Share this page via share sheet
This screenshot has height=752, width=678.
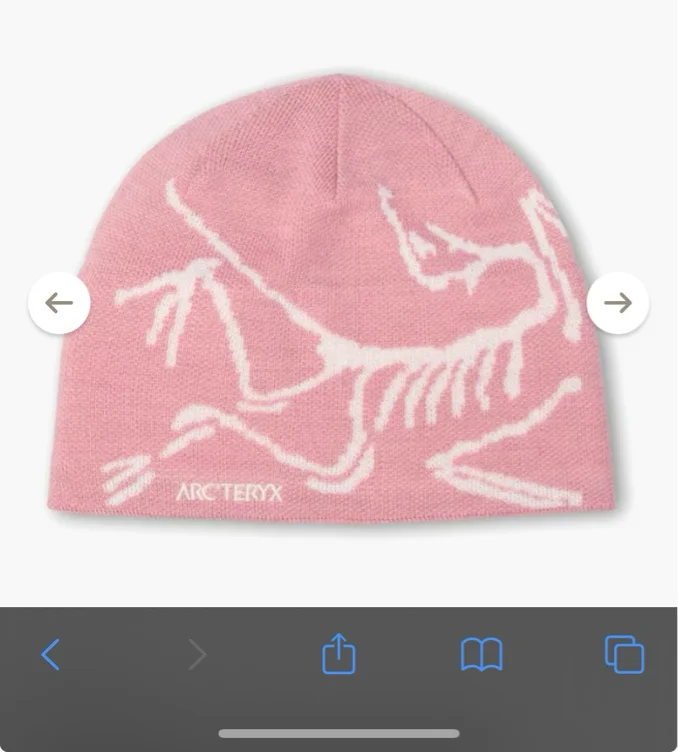click(x=339, y=653)
